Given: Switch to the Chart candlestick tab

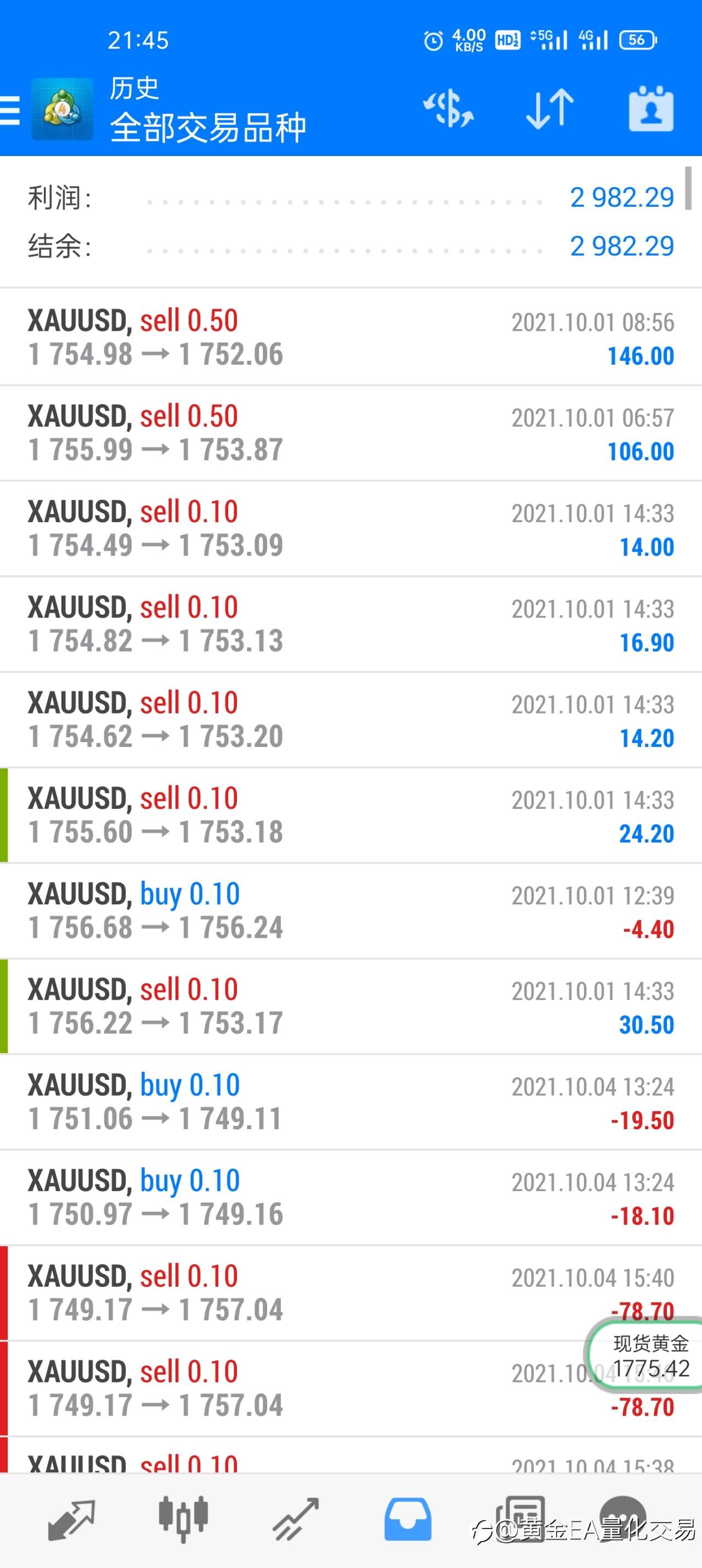Looking at the screenshot, I should pos(183,1518).
